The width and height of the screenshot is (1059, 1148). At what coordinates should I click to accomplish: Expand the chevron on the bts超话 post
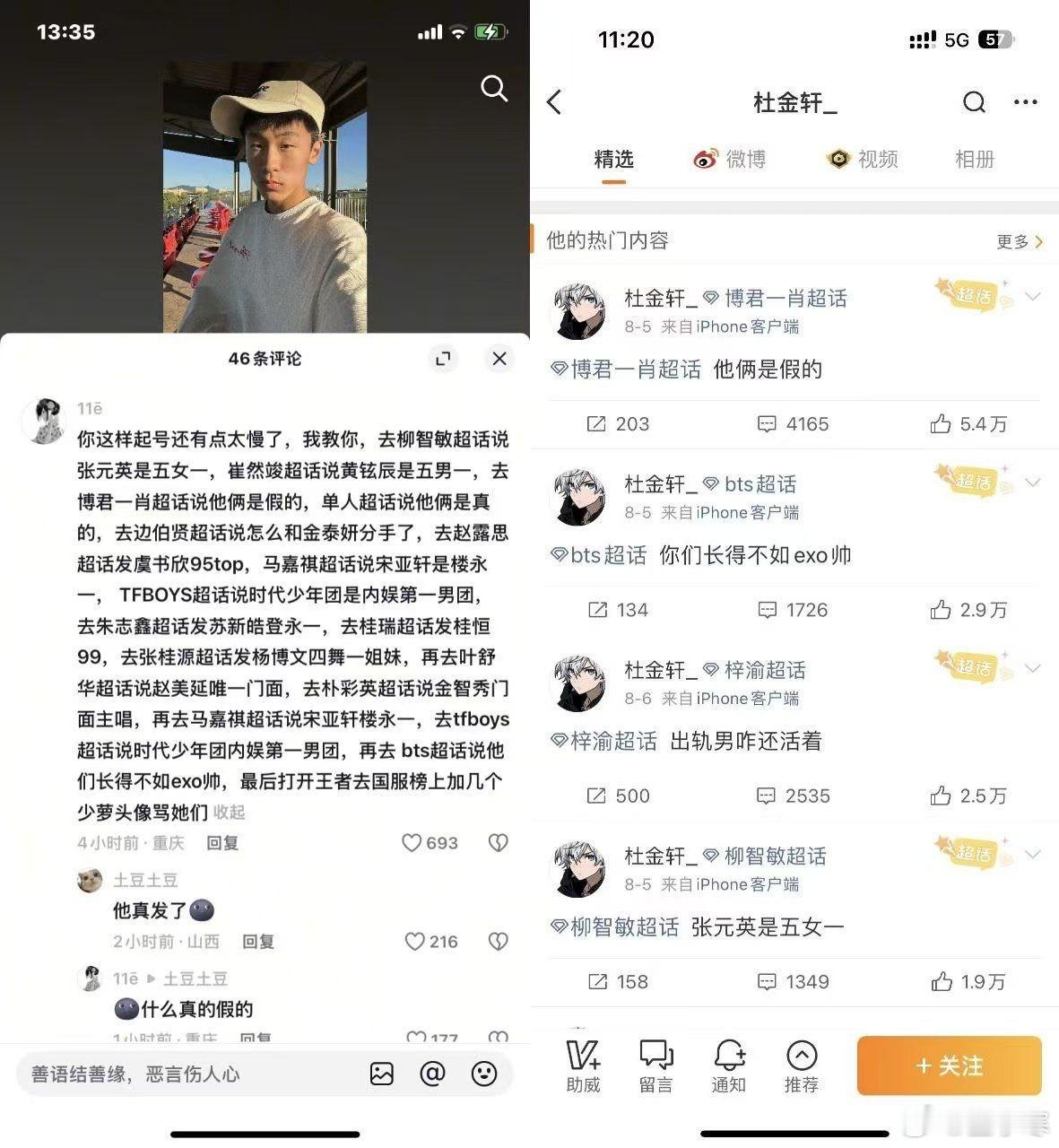1031,481
